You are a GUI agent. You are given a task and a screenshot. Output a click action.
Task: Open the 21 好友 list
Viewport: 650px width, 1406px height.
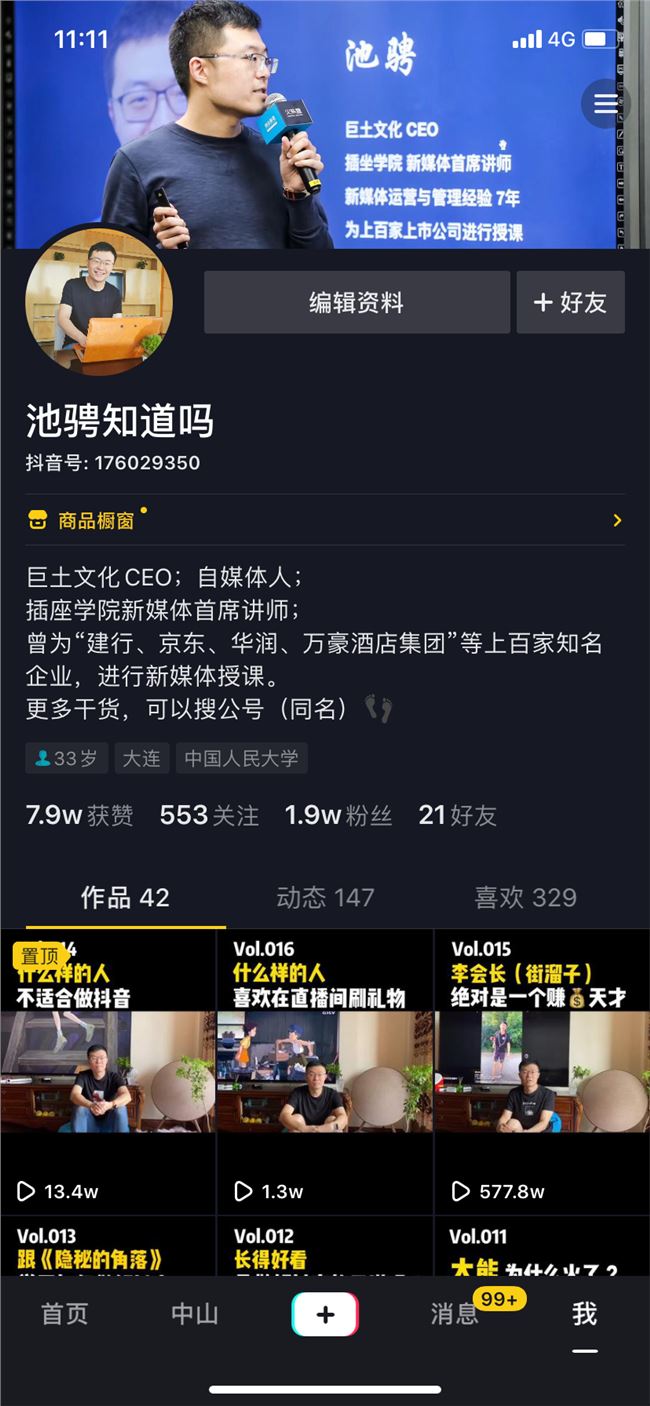[458, 815]
